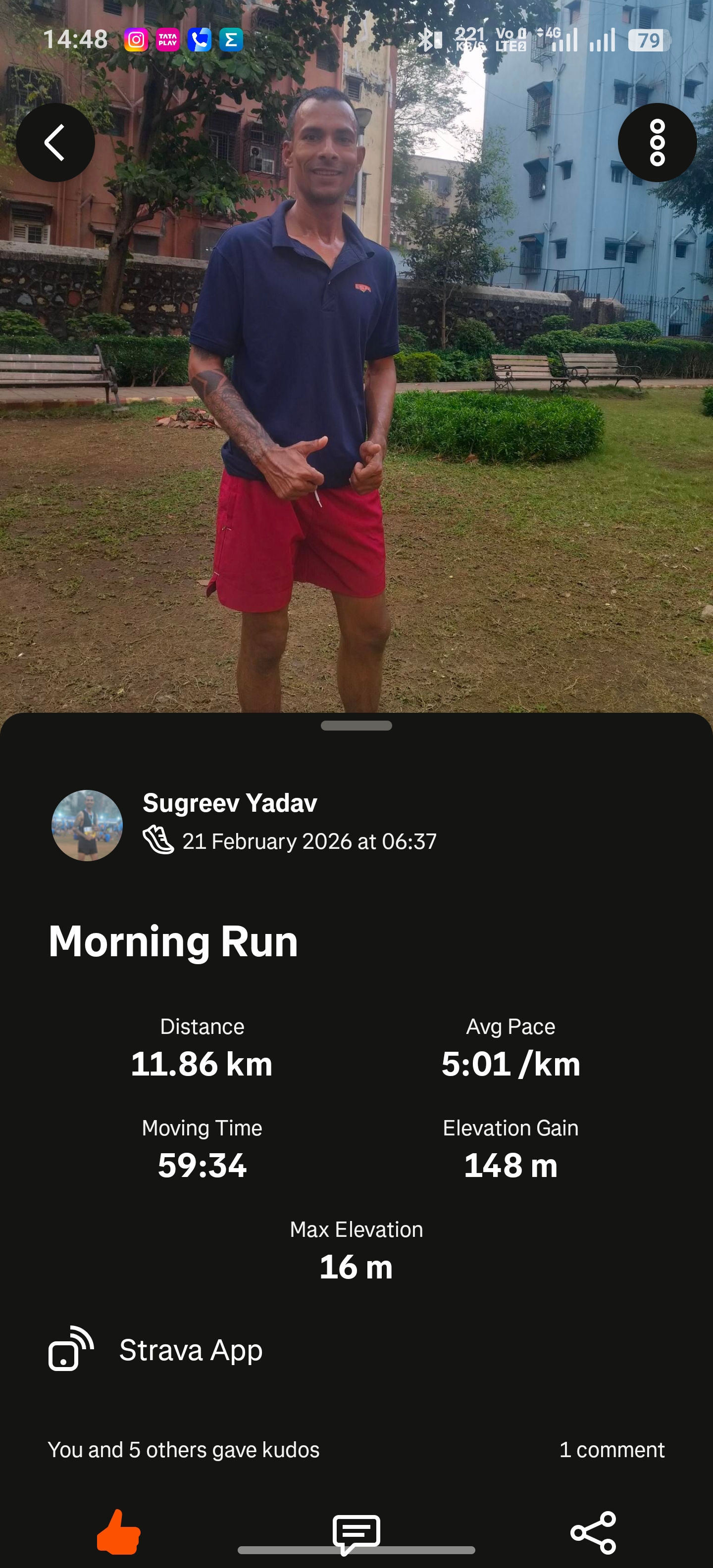
Task: Tap Sugreev Yadav's name
Action: click(230, 803)
